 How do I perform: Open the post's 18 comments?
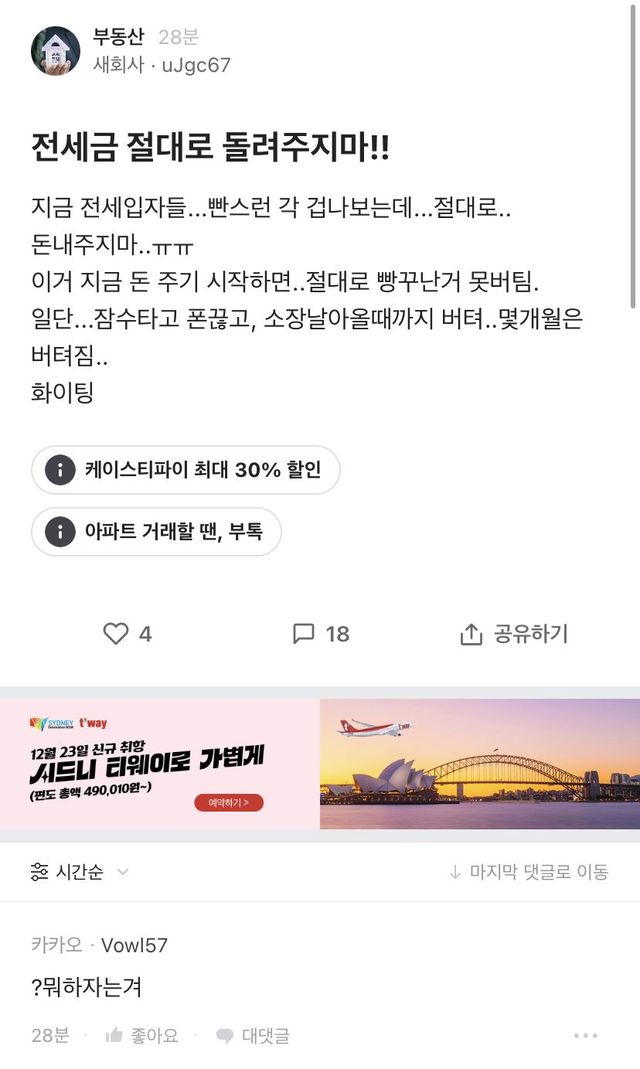320,634
